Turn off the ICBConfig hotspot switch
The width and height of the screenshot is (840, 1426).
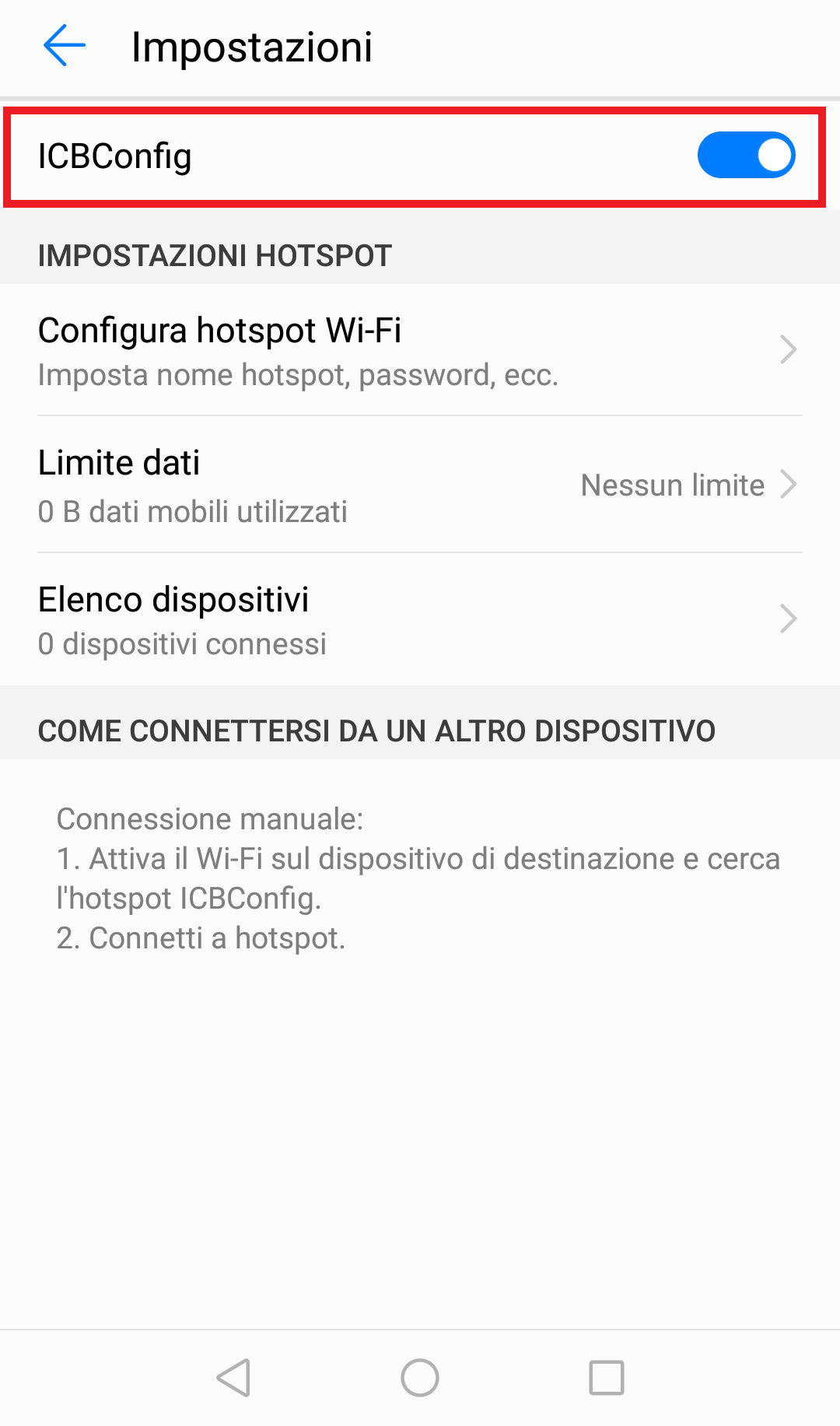(745, 155)
